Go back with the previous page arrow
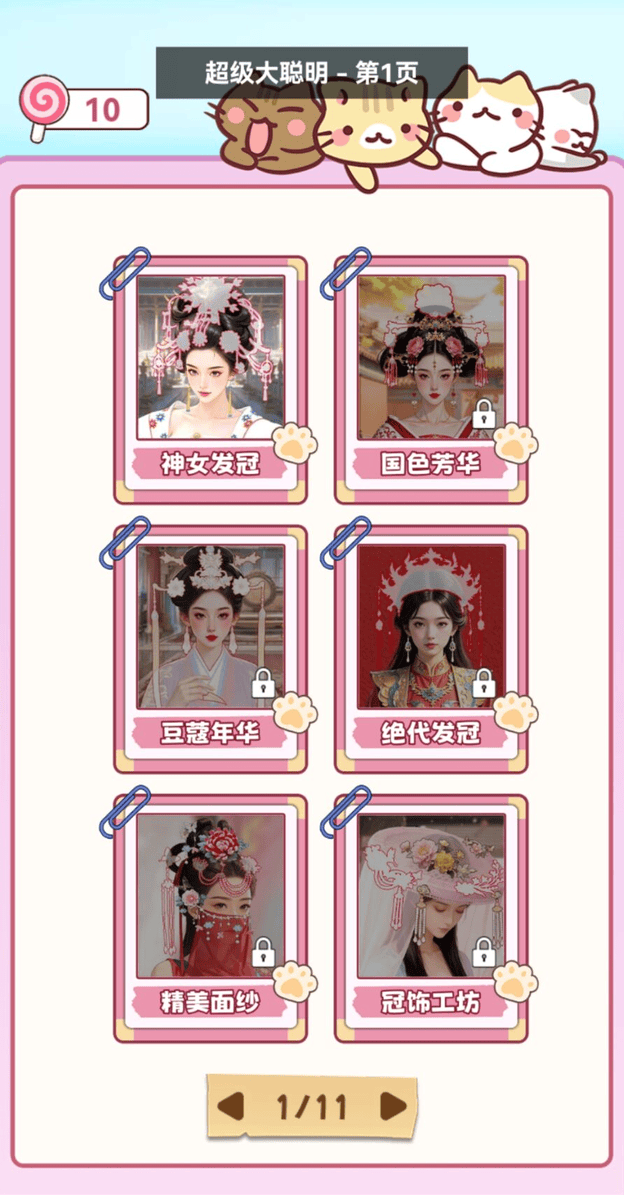This screenshot has height=1195, width=624. click(232, 1106)
